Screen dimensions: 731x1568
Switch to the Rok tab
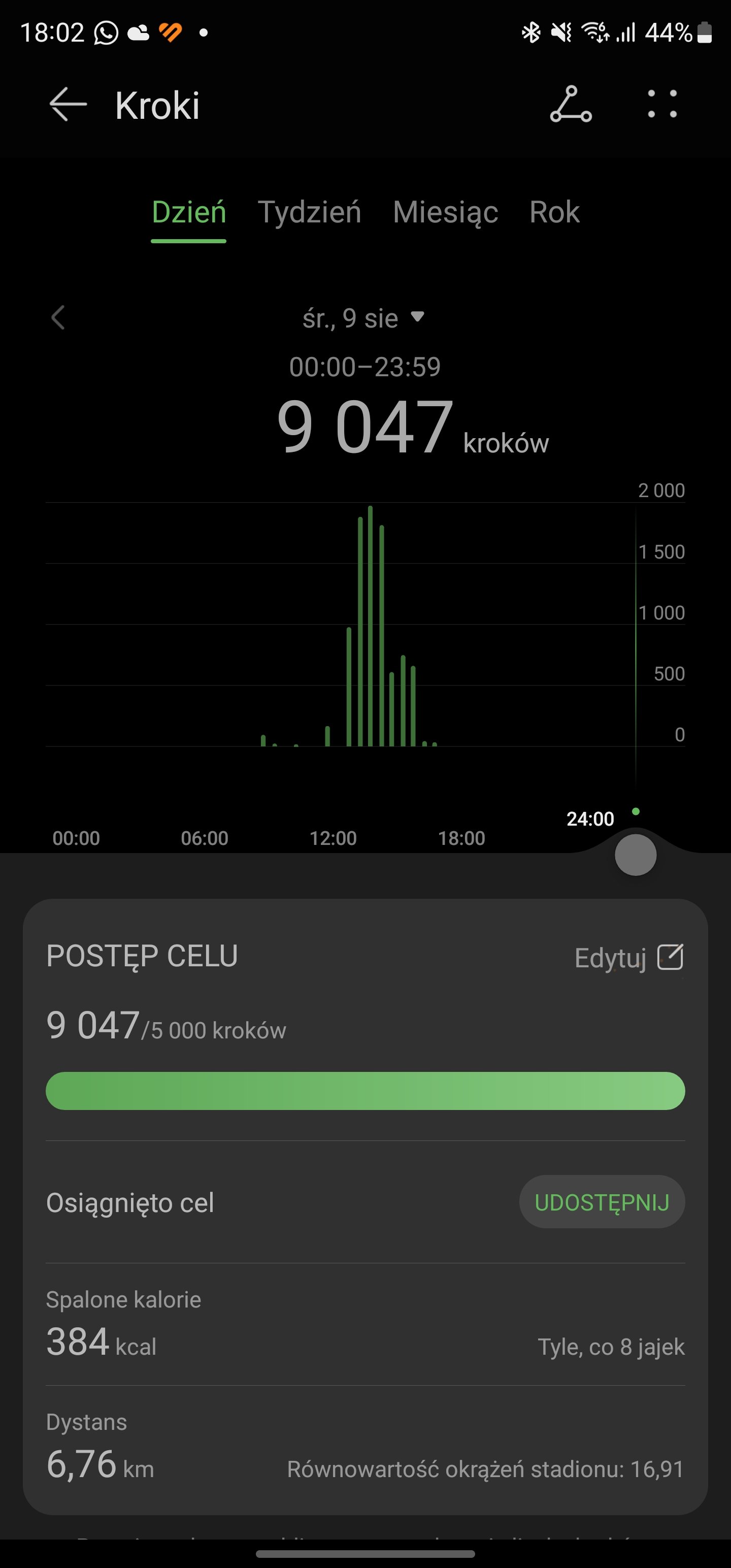point(554,212)
